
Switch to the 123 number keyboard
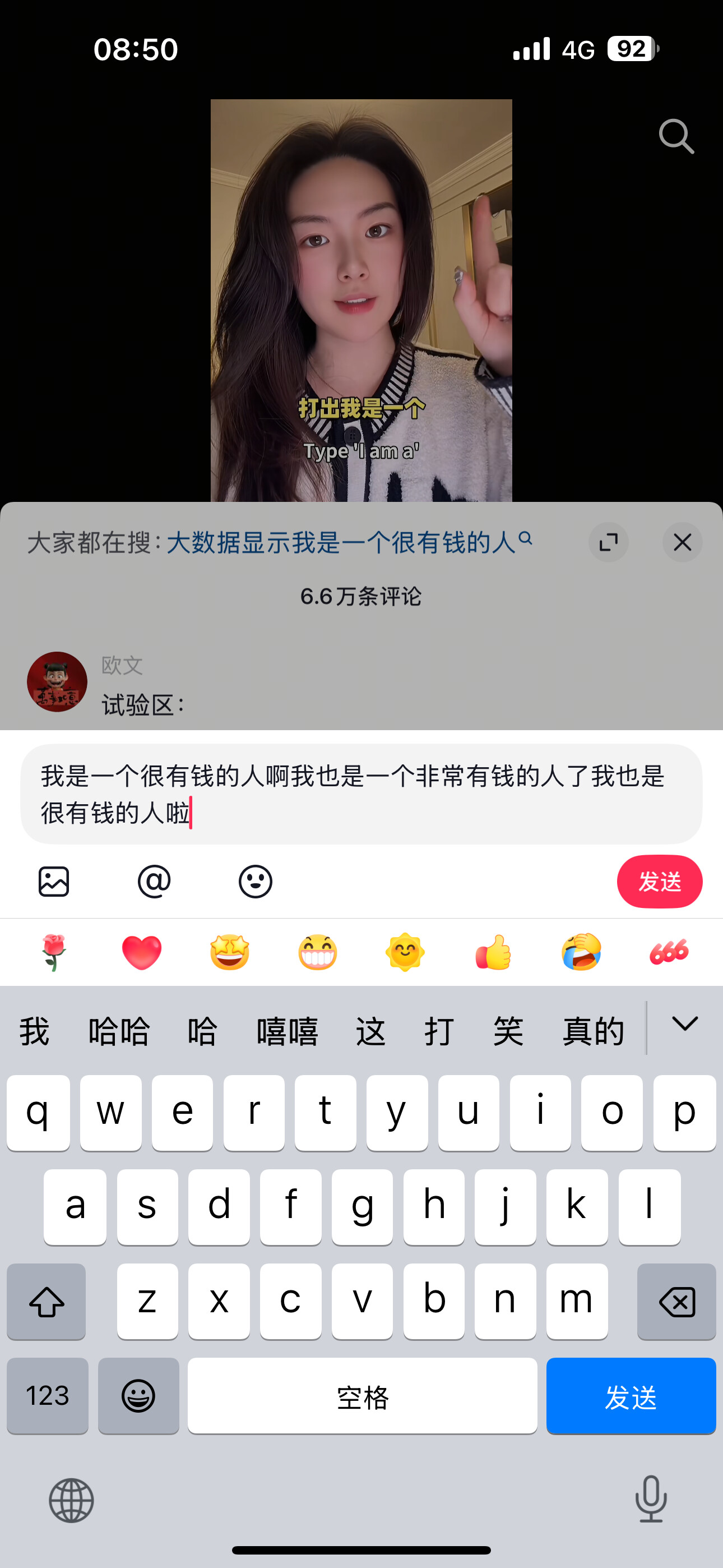[x=48, y=1396]
